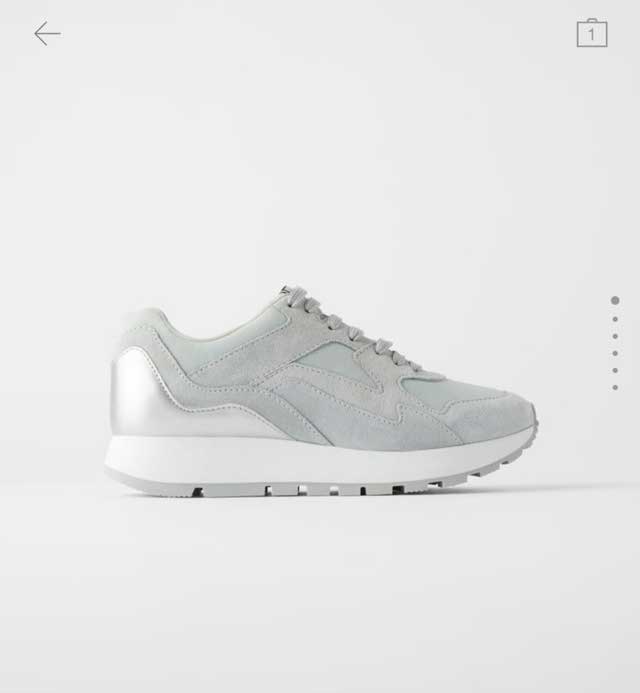Open the shopping bag with 1 item
The height and width of the screenshot is (693, 640).
pos(591,34)
